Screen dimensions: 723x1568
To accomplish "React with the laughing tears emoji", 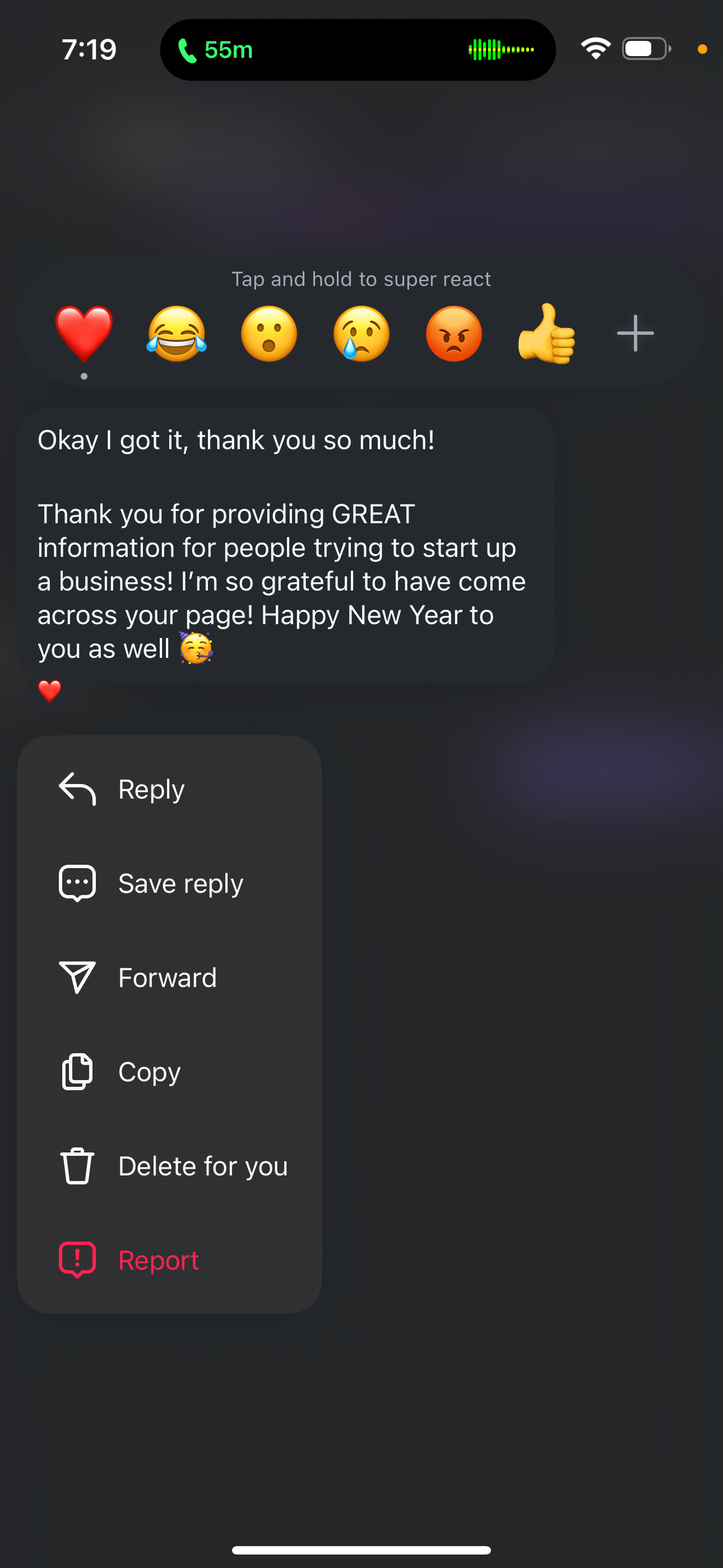I will pos(177,333).
